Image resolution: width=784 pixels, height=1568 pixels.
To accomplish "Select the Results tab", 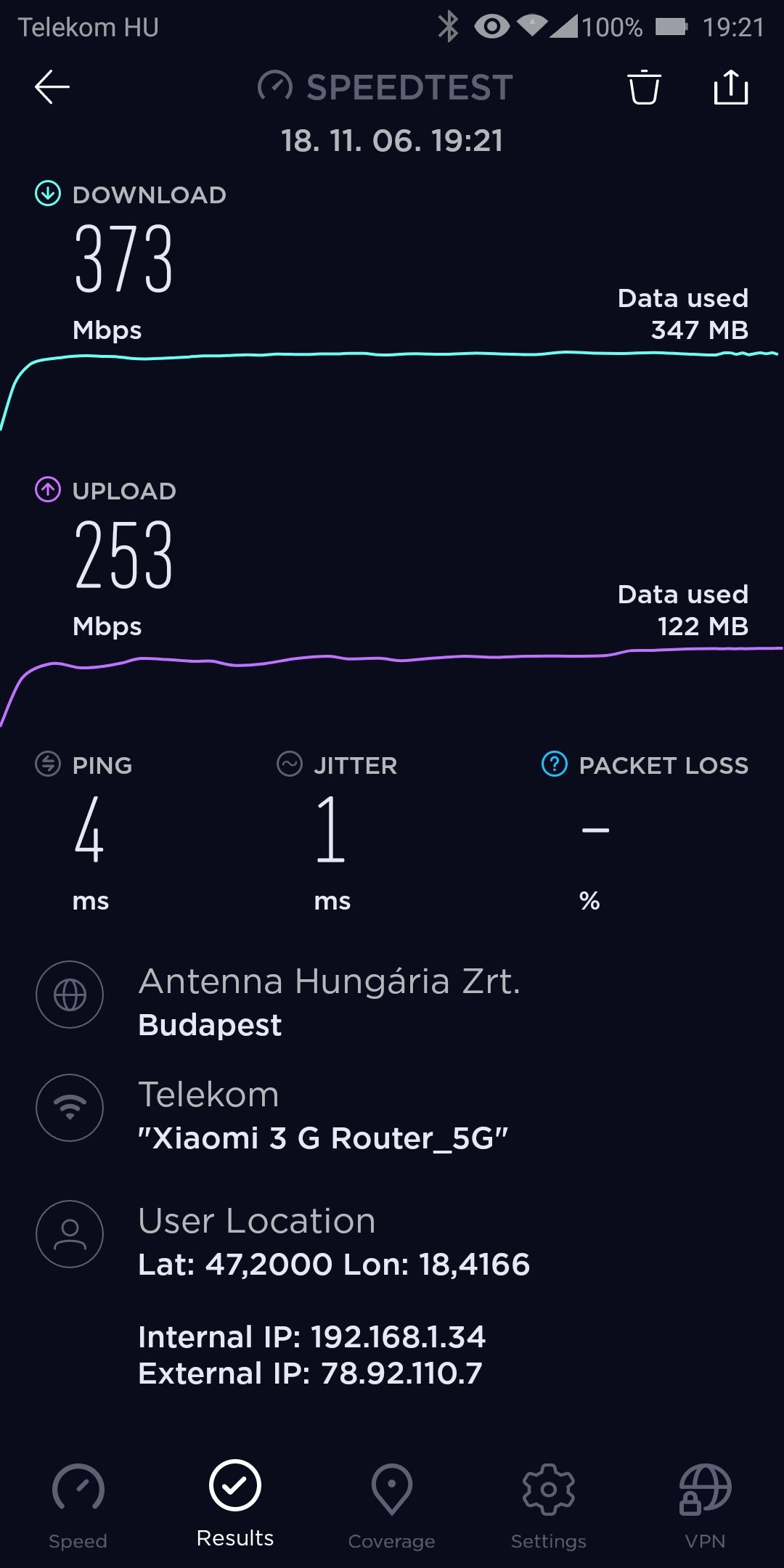I will point(235,1504).
